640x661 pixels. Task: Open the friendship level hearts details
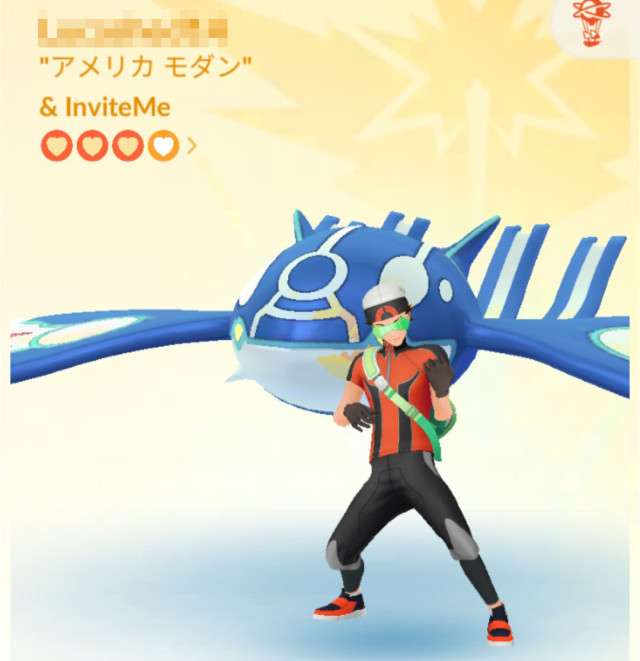click(118, 147)
